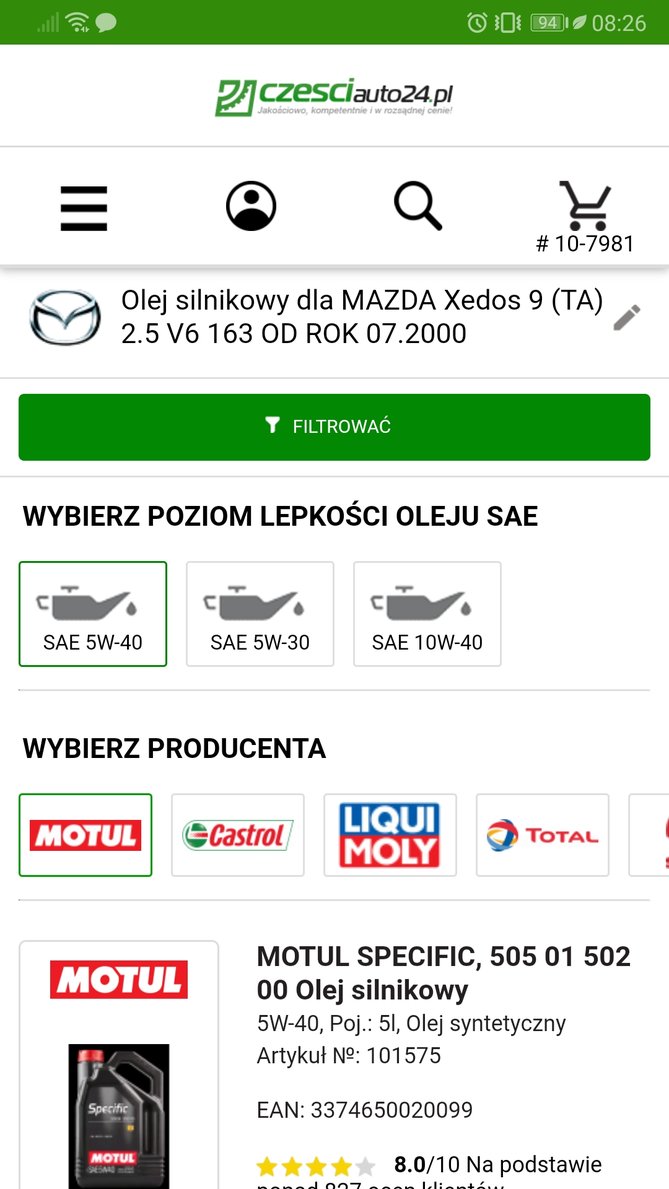669x1189 pixels.
Task: Select SAE 5W-40 viscosity
Action: click(93, 614)
